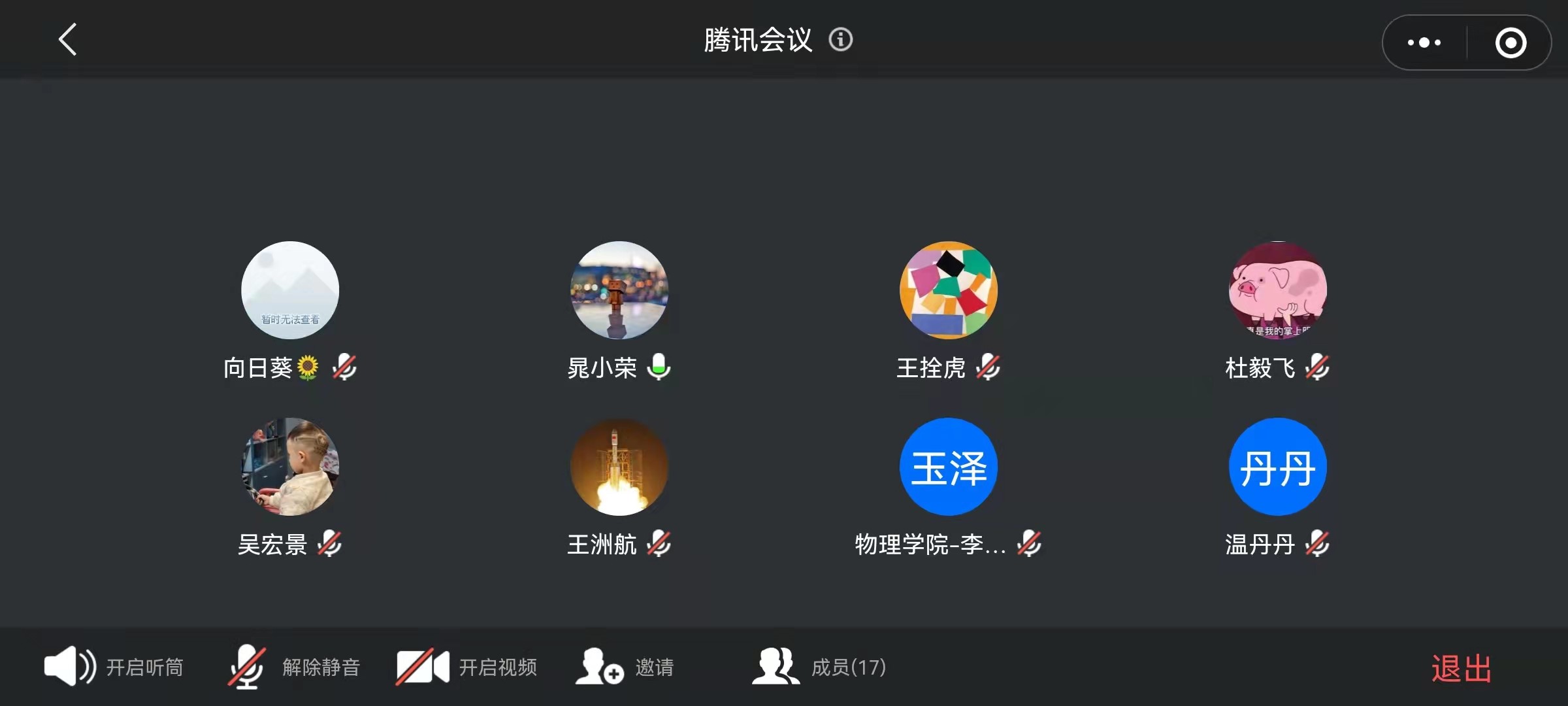
Task: Turn on camera with 开启视频
Action: 467,667
